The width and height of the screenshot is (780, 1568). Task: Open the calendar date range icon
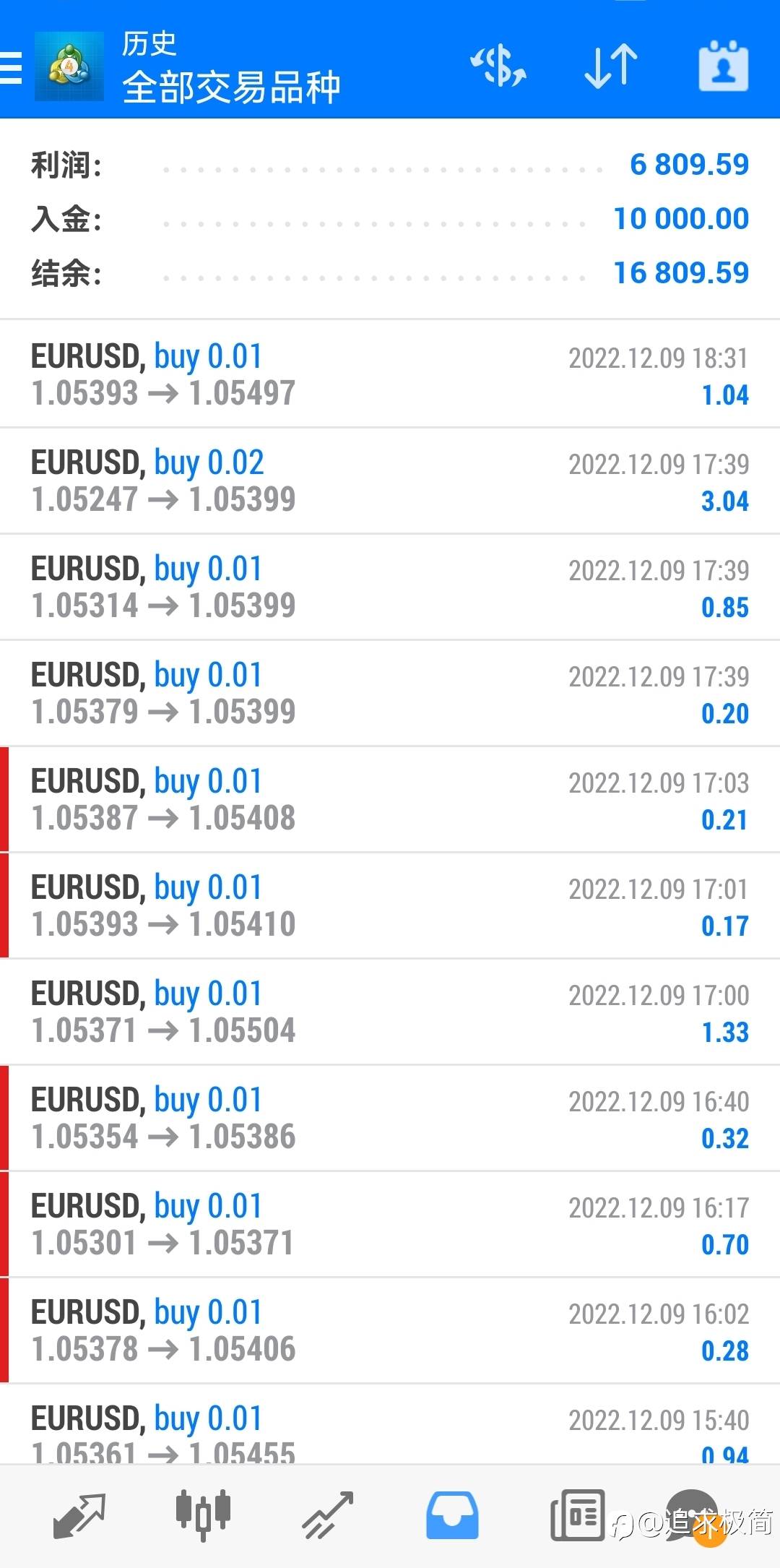pyautogui.click(x=724, y=66)
